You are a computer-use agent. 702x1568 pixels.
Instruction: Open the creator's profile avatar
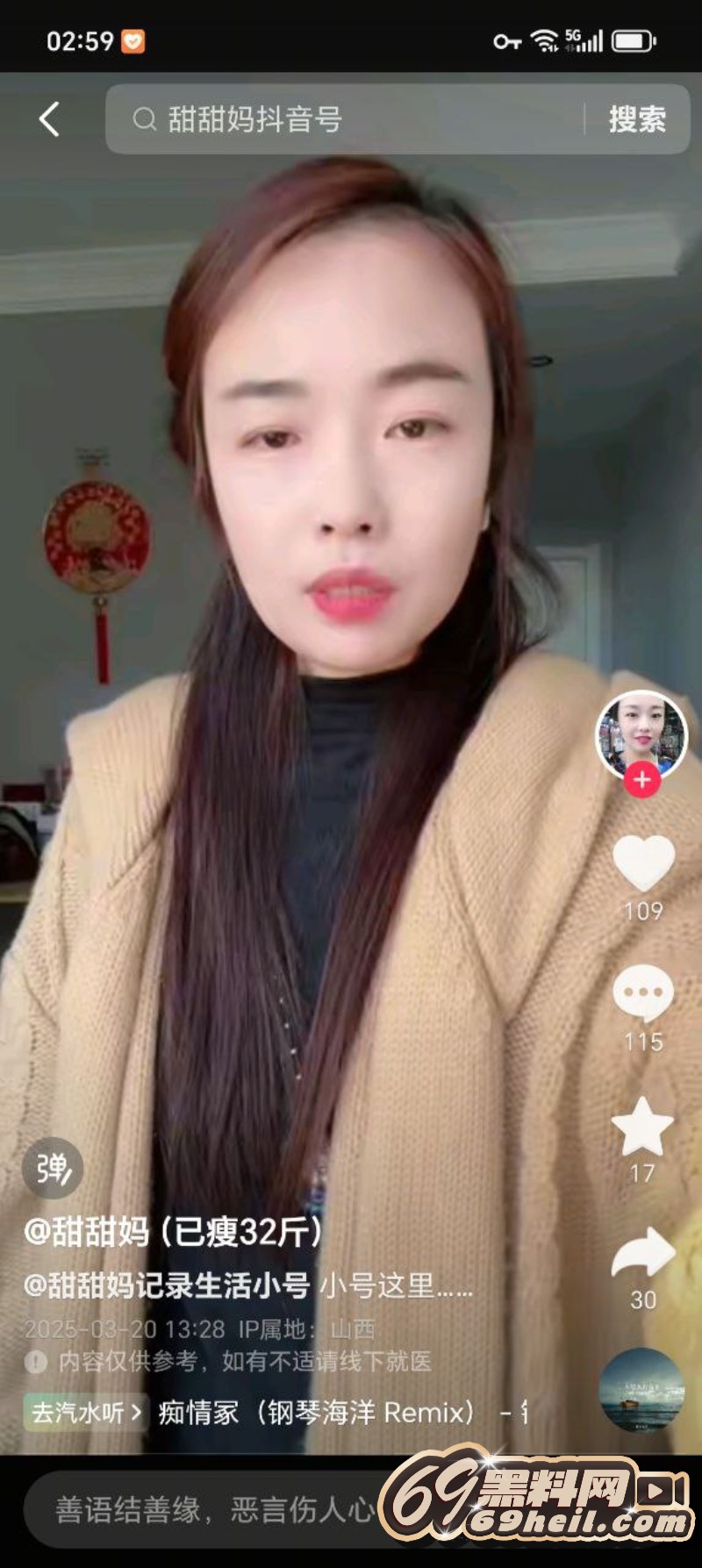tap(641, 734)
